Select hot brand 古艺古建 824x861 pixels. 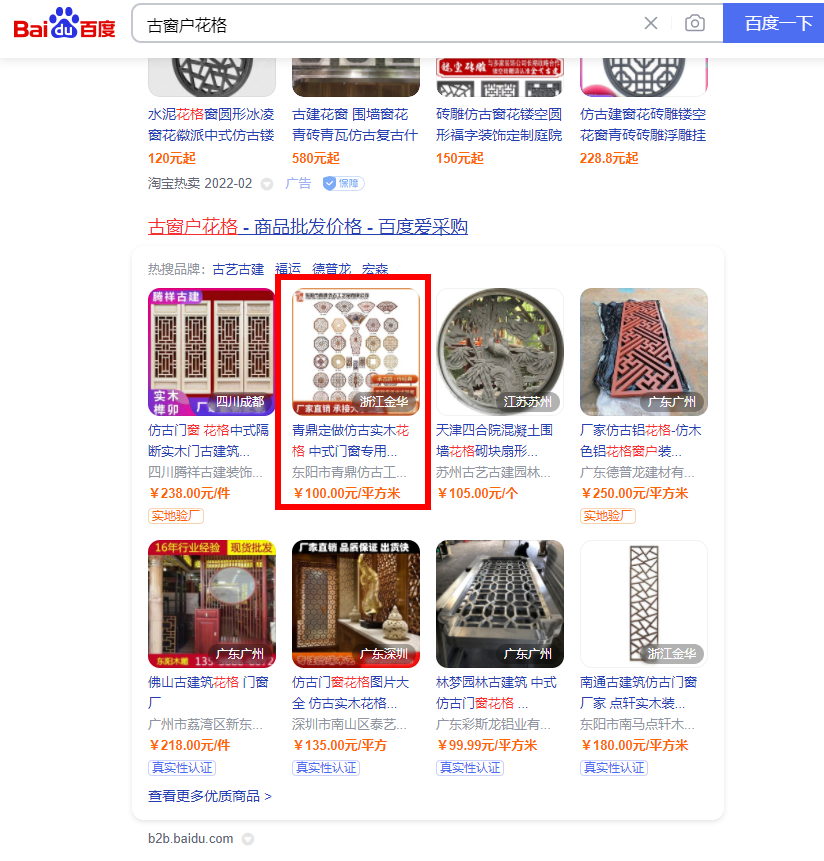click(238, 269)
